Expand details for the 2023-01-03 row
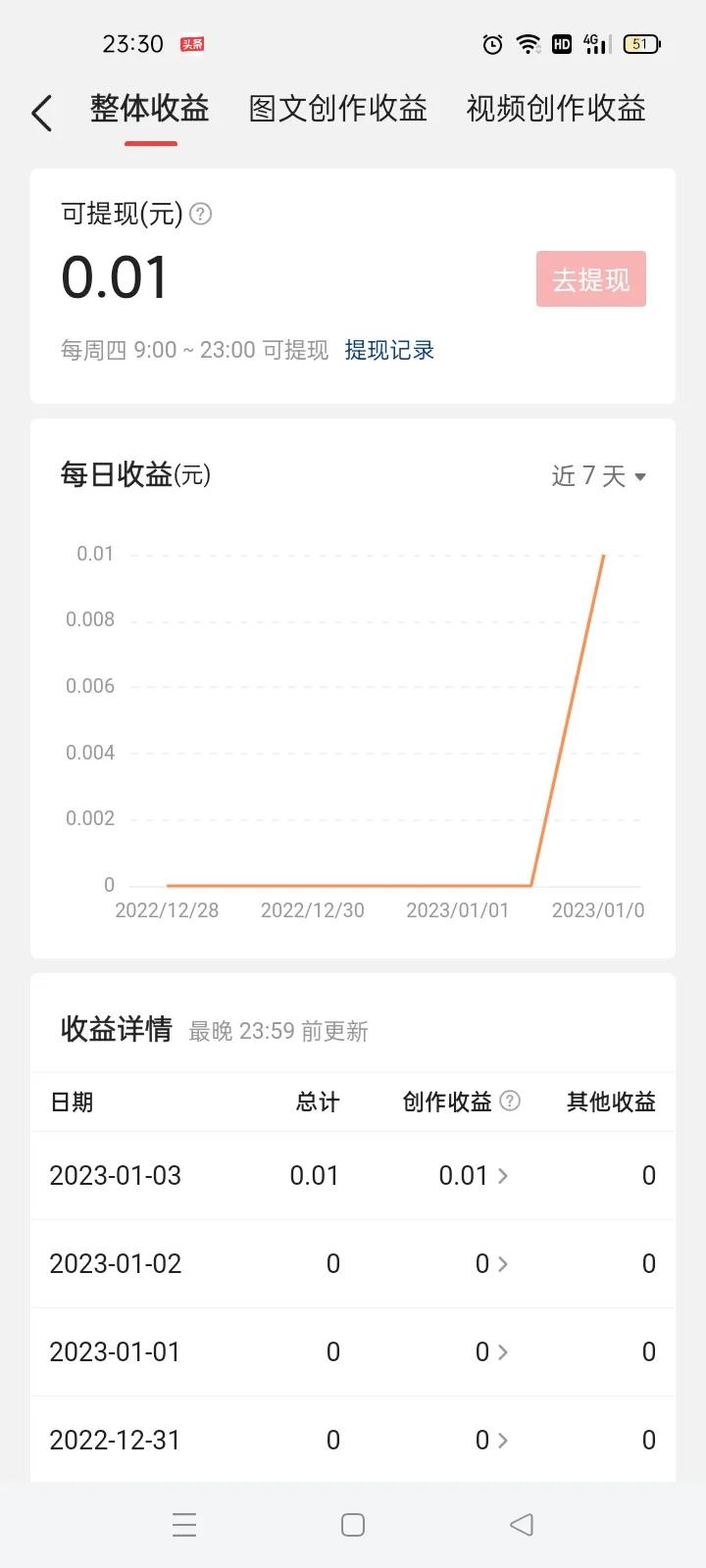706x1568 pixels. 503,1175
